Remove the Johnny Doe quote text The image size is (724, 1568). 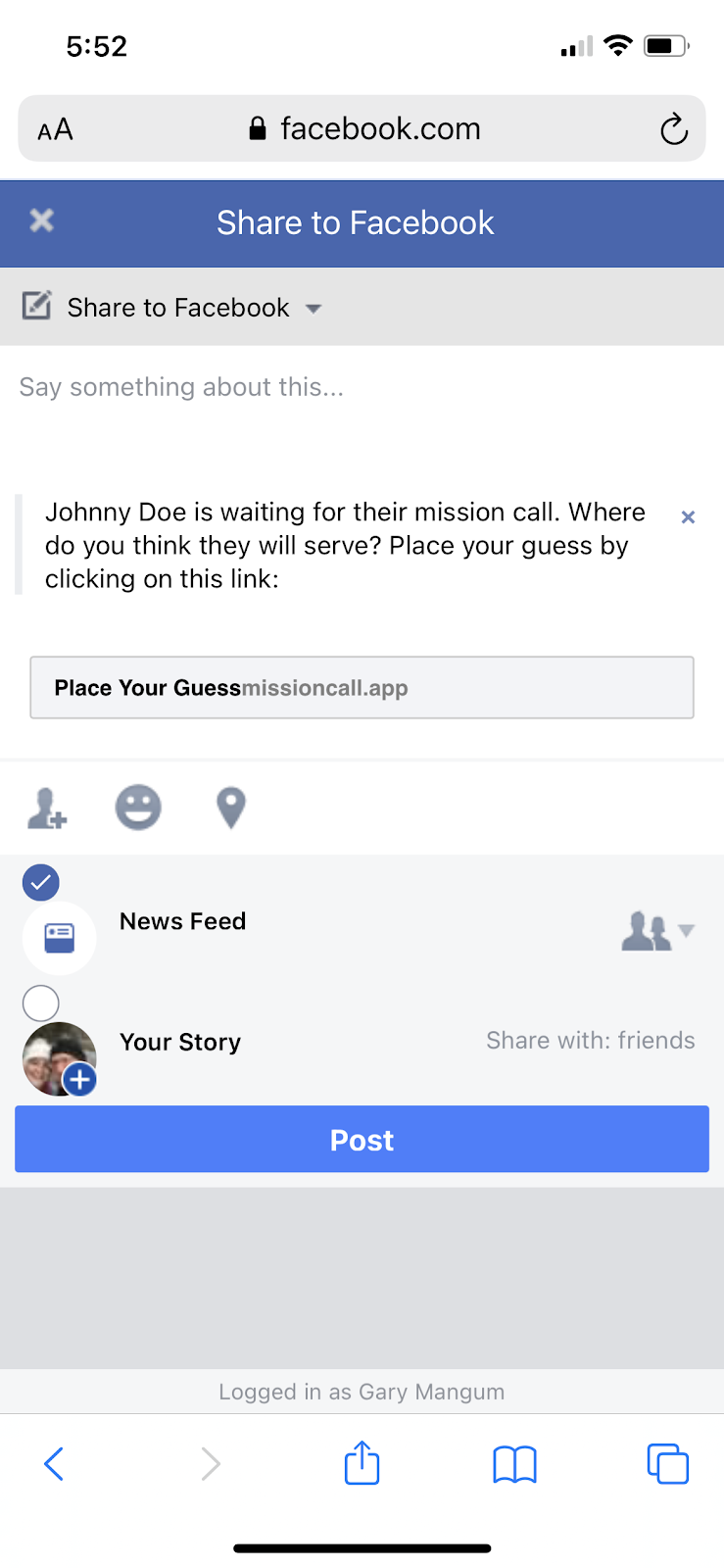click(688, 516)
